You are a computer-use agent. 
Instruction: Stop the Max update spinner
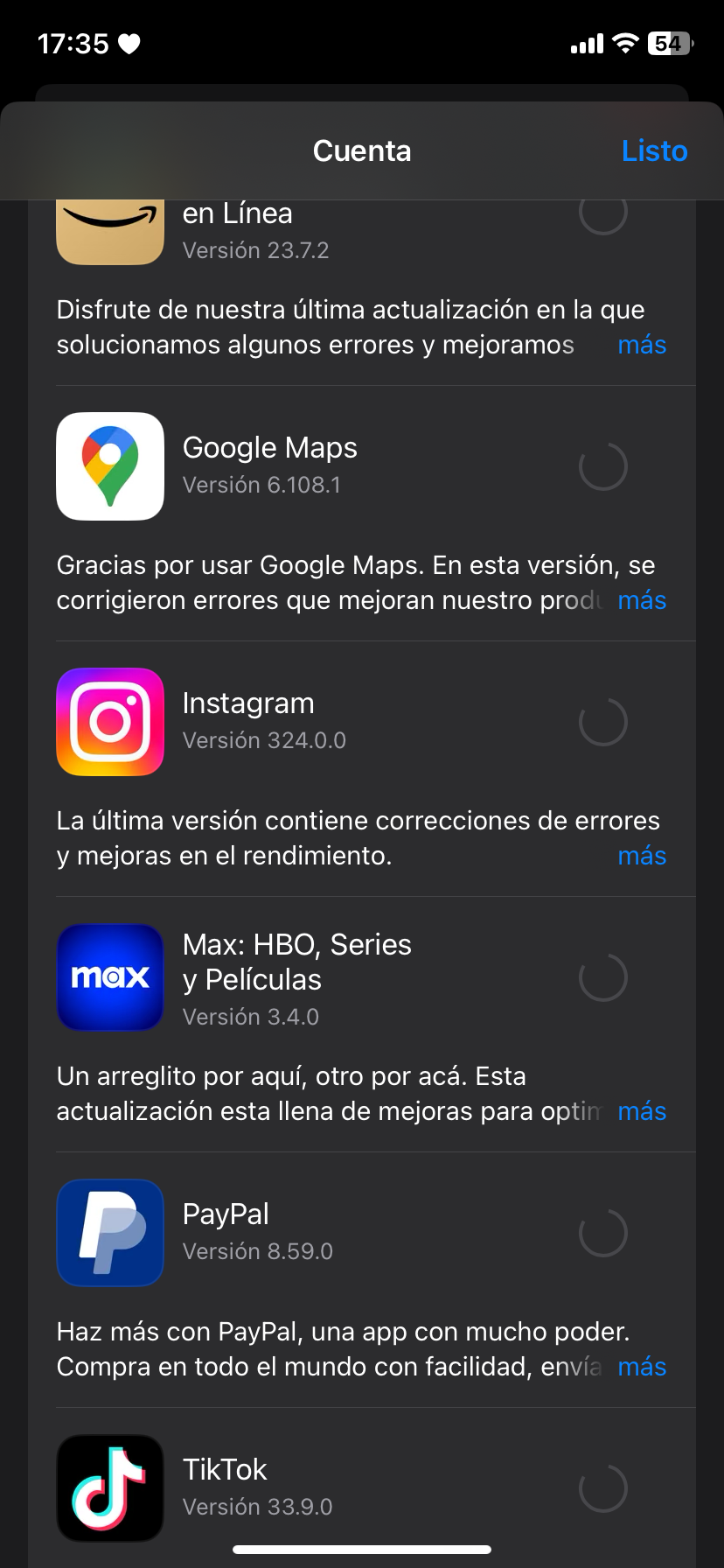coord(603,977)
